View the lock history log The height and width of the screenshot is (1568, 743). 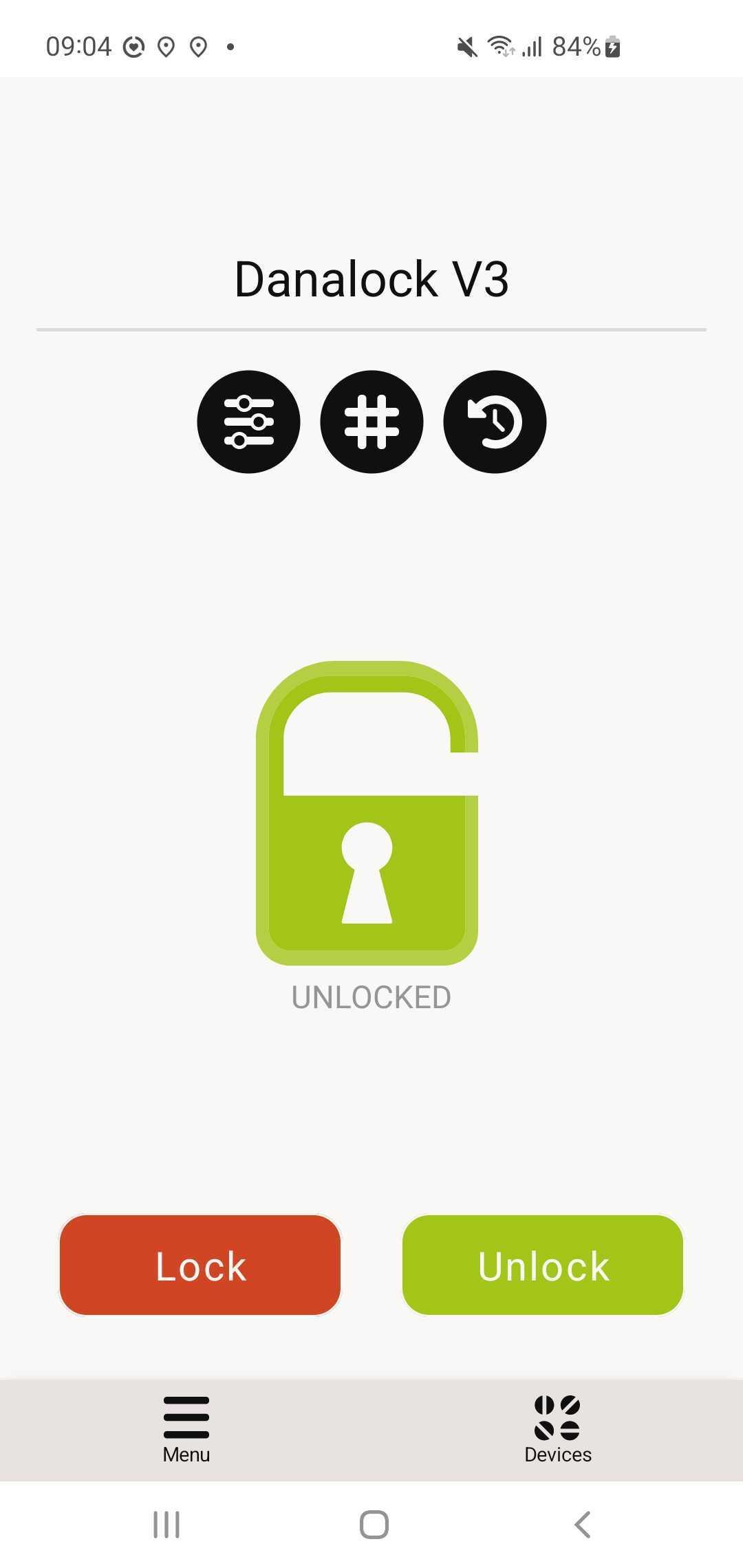click(495, 422)
